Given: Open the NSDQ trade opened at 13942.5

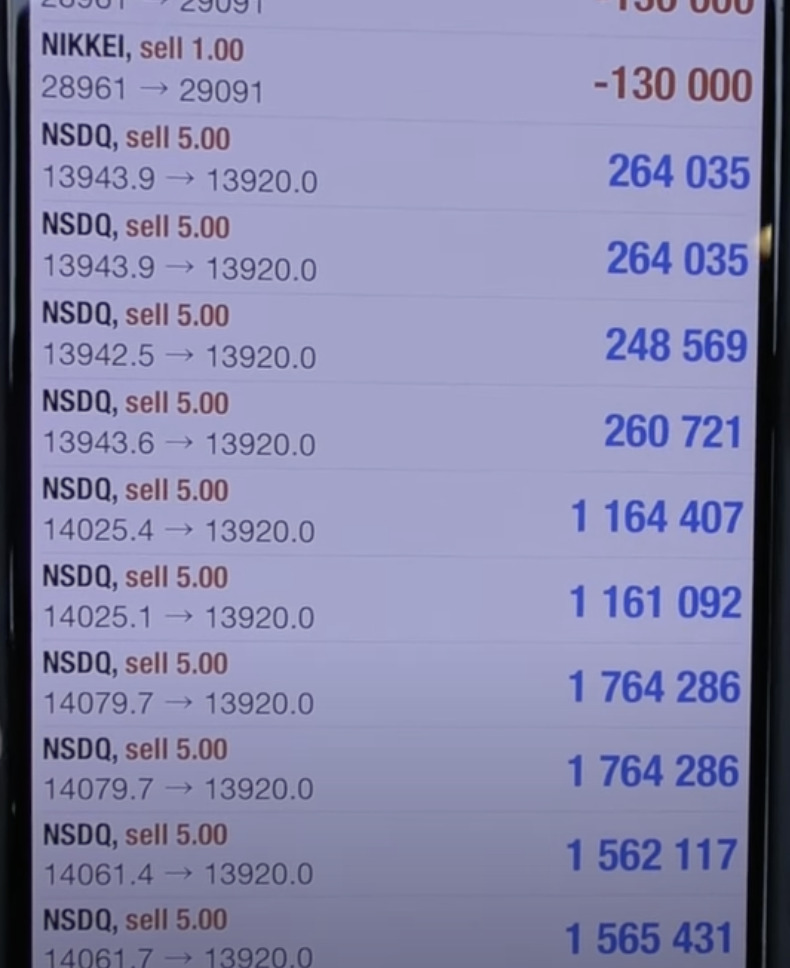Looking at the screenshot, I should [395, 335].
